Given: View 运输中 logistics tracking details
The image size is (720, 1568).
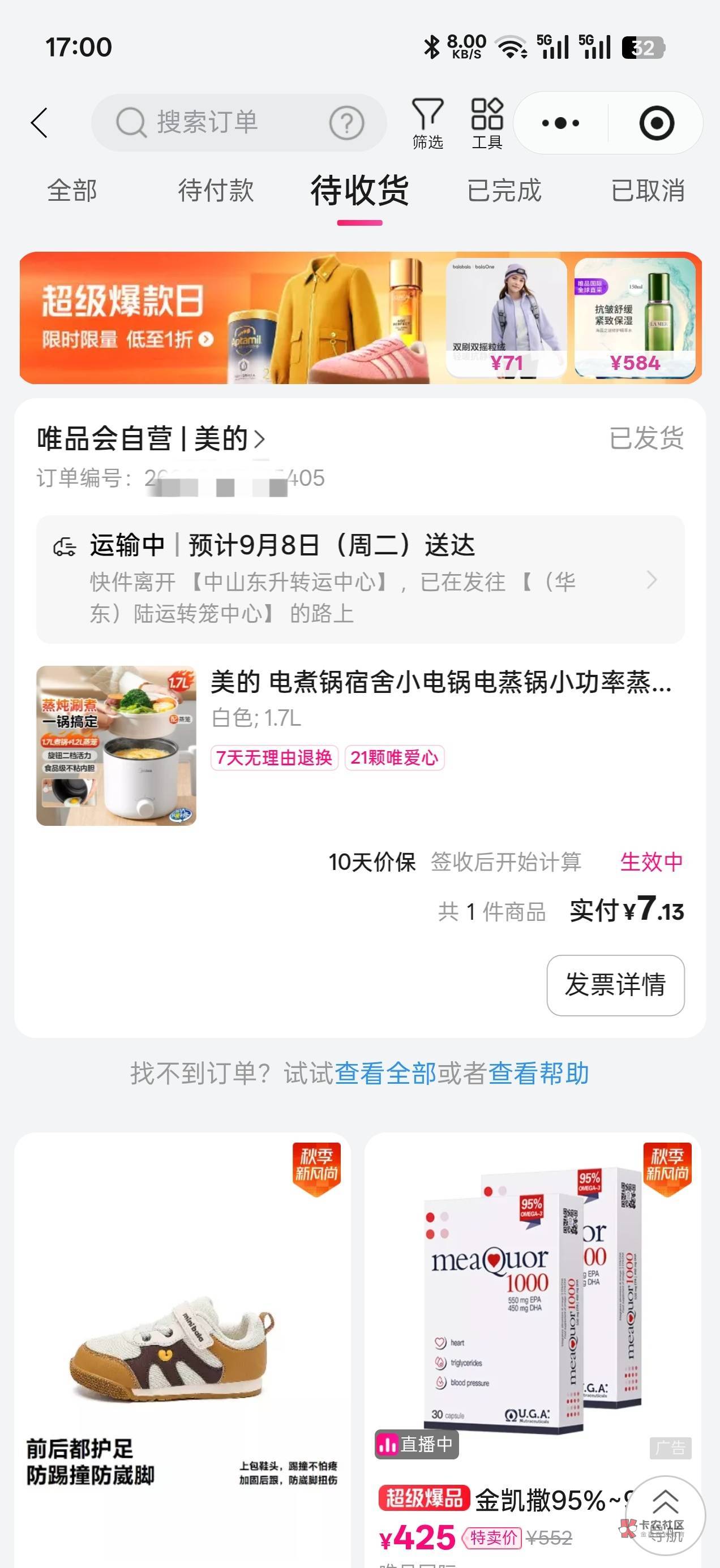Looking at the screenshot, I should pos(360,579).
